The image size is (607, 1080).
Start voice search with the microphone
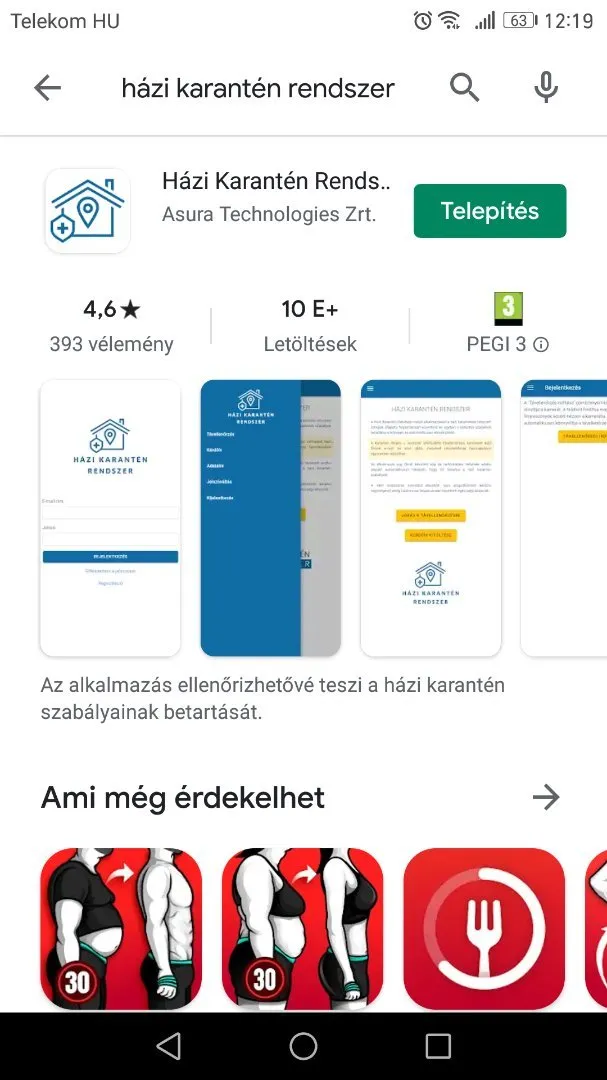point(545,88)
